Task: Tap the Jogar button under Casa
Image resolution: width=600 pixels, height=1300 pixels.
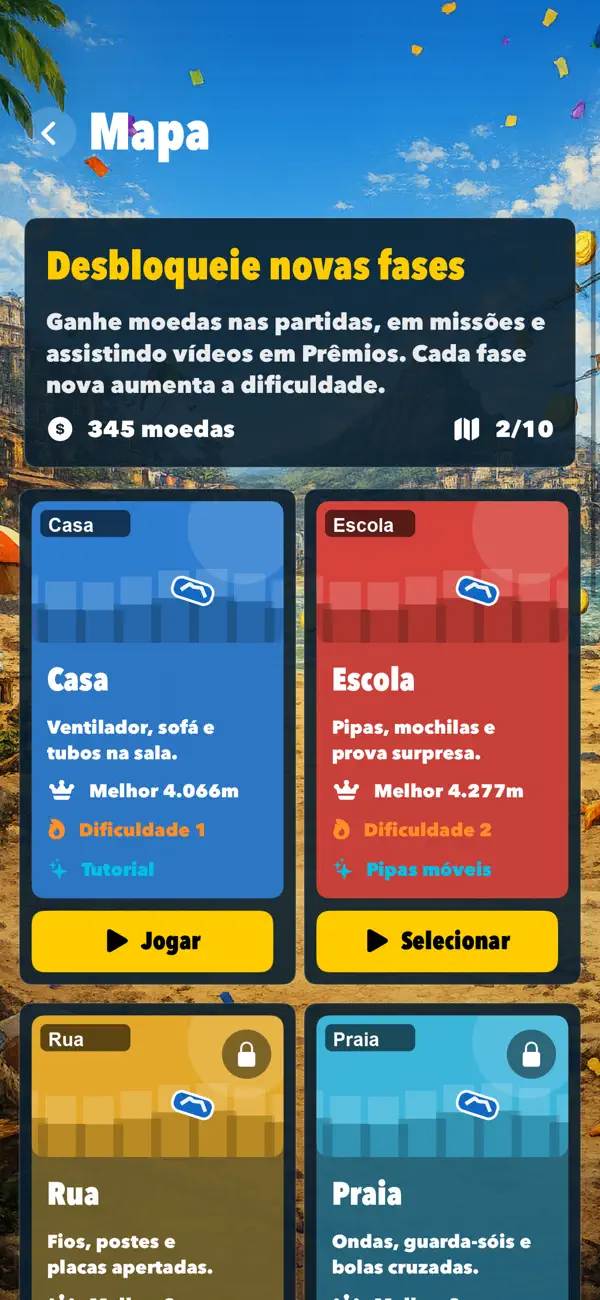Action: (152, 941)
